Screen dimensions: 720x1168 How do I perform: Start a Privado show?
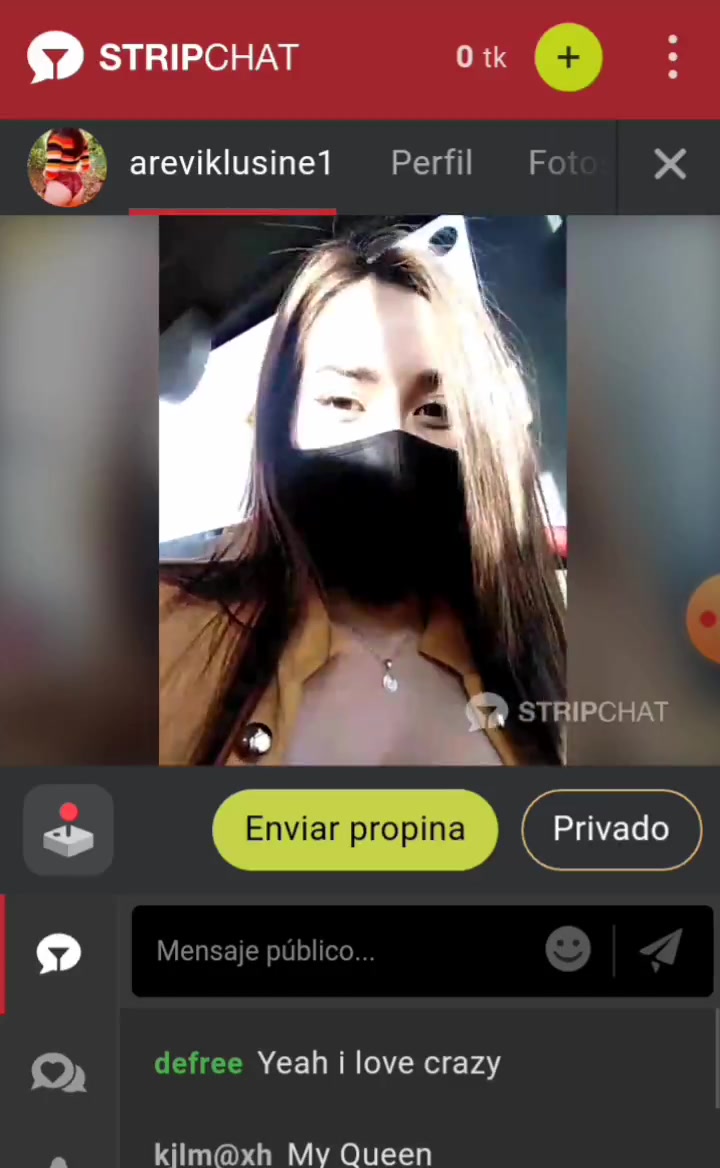click(611, 829)
